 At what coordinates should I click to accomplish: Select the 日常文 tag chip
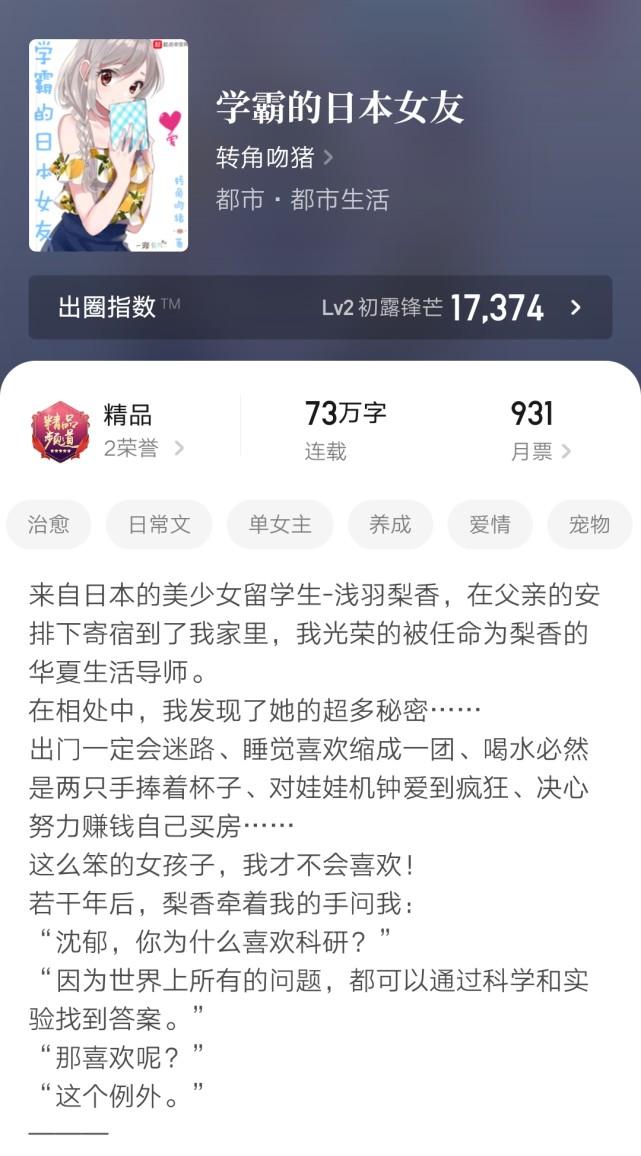tap(159, 524)
